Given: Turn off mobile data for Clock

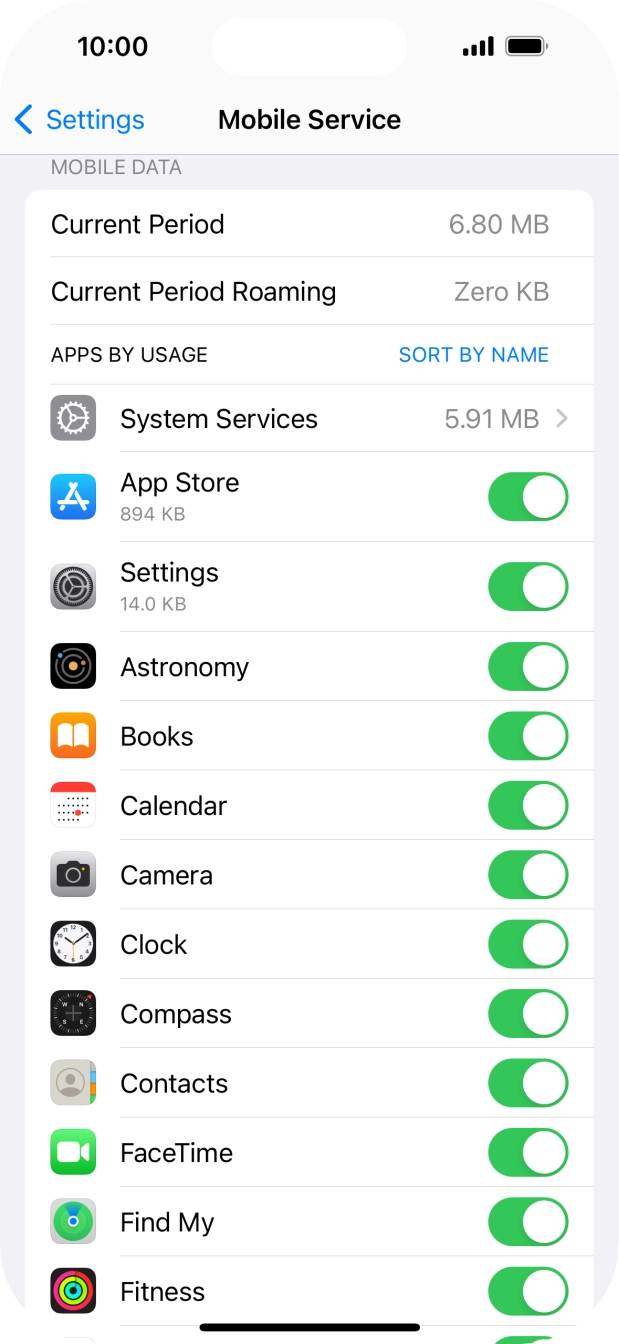Looking at the screenshot, I should [527, 945].
